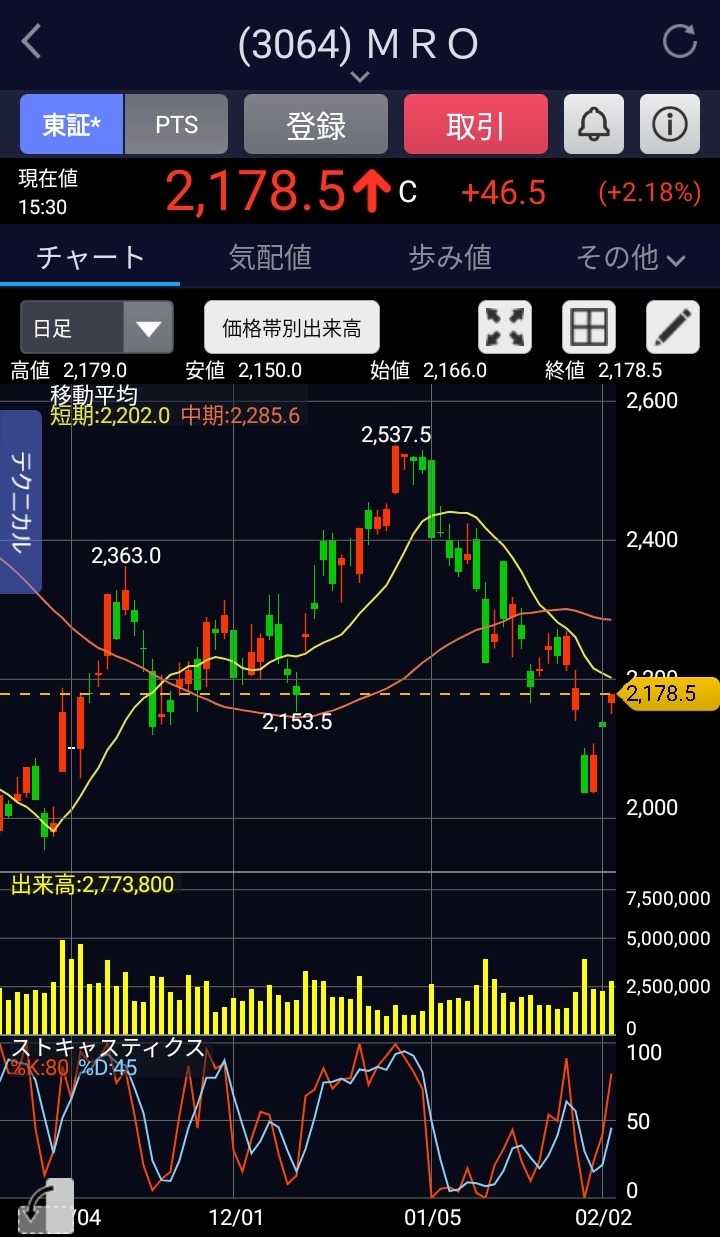Screen dimensions: 720x1237
Task: Open the grid layout icon
Action: click(588, 328)
